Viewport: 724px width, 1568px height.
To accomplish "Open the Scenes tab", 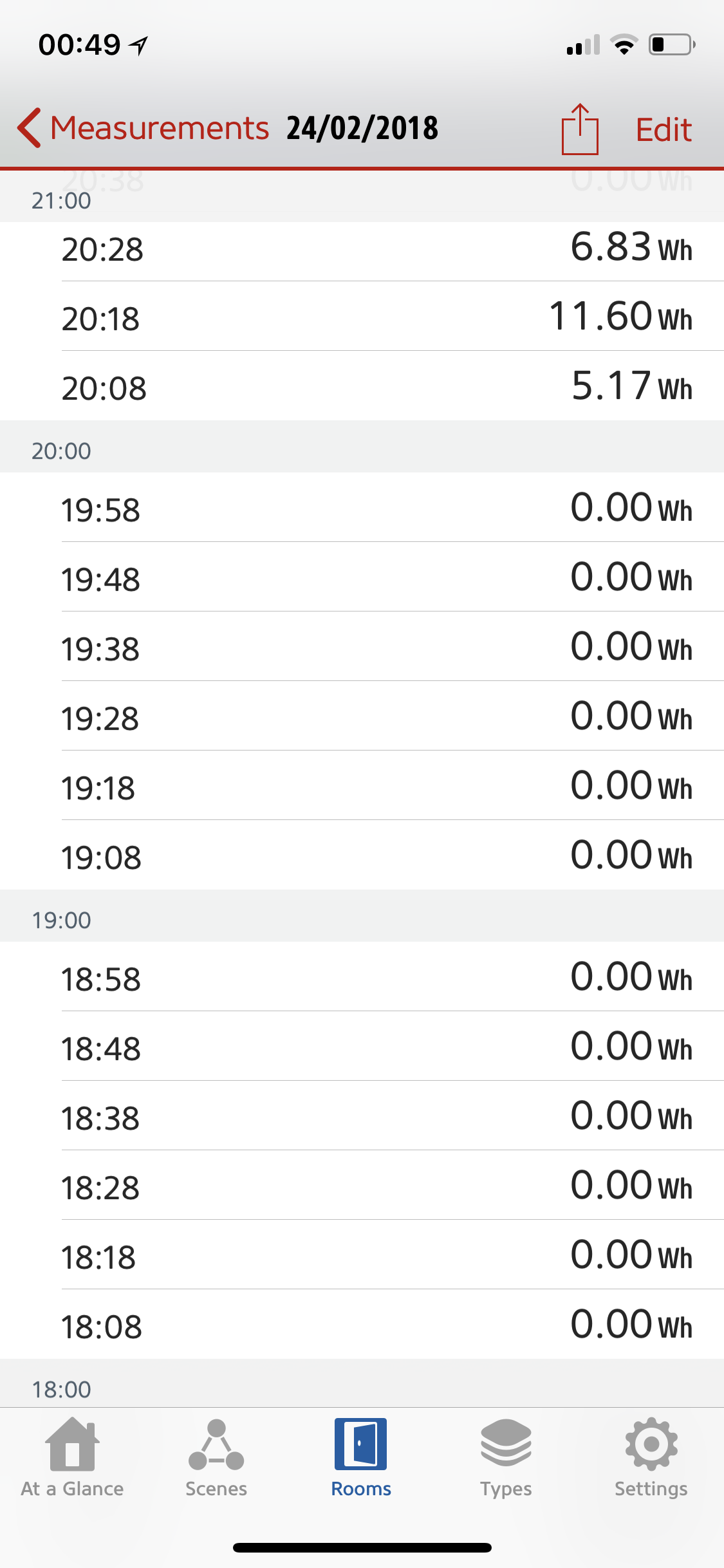I will (216, 1458).
